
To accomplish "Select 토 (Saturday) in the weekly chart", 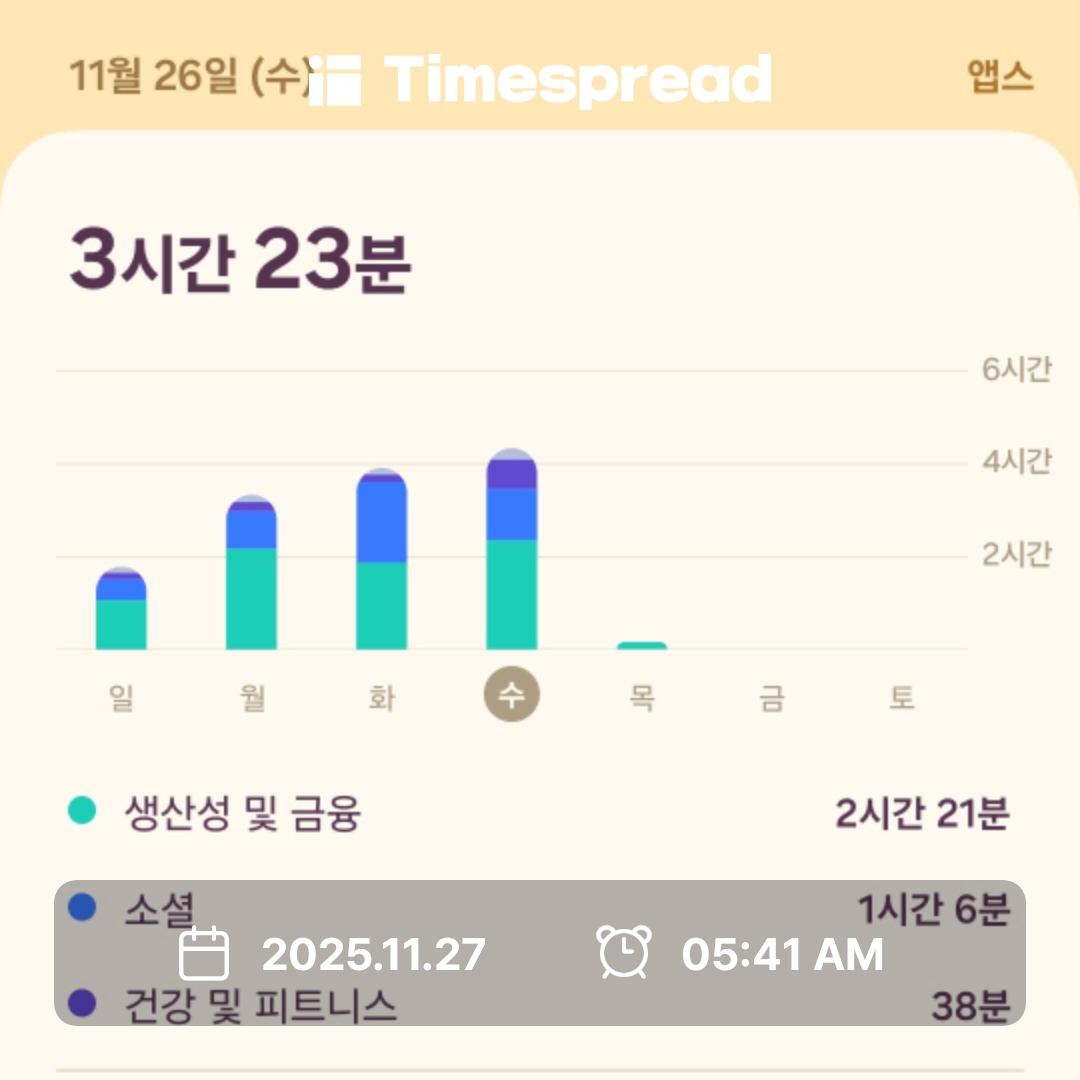I will point(902,697).
